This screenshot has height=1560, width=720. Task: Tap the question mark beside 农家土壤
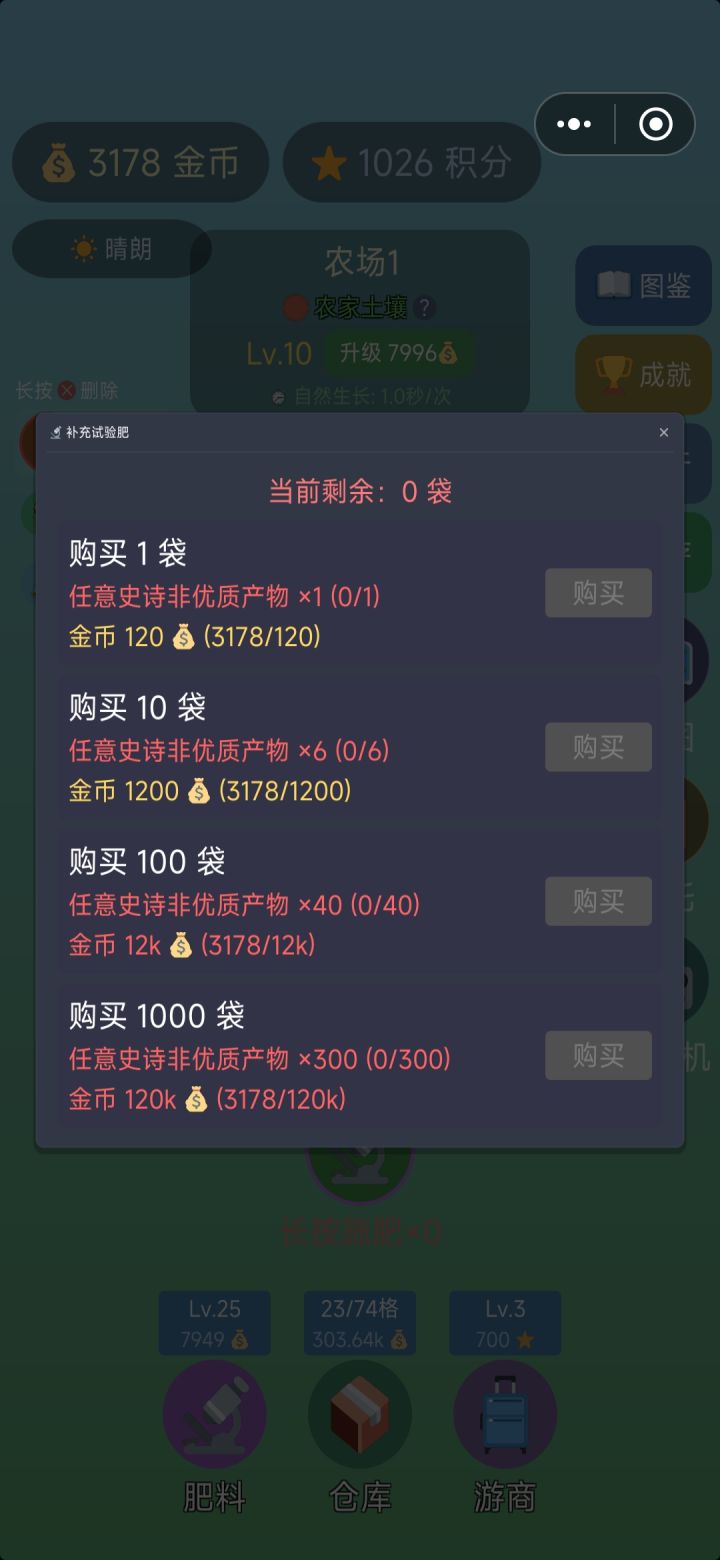tap(423, 307)
